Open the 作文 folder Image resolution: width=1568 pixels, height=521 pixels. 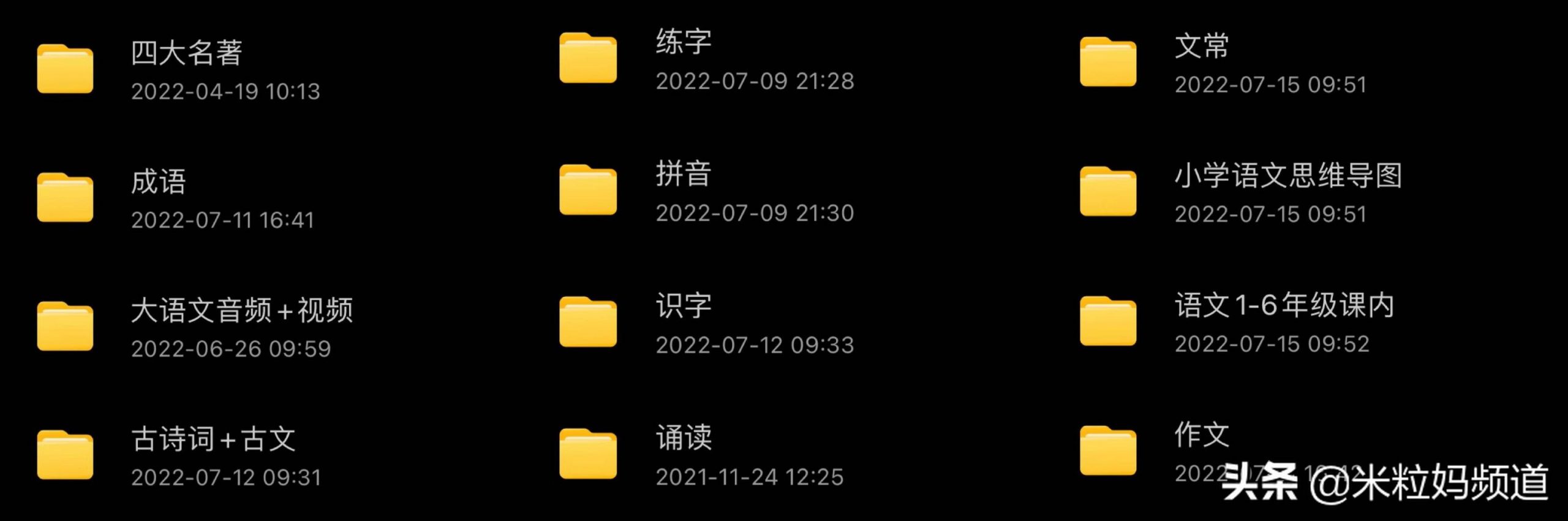click(x=1108, y=451)
